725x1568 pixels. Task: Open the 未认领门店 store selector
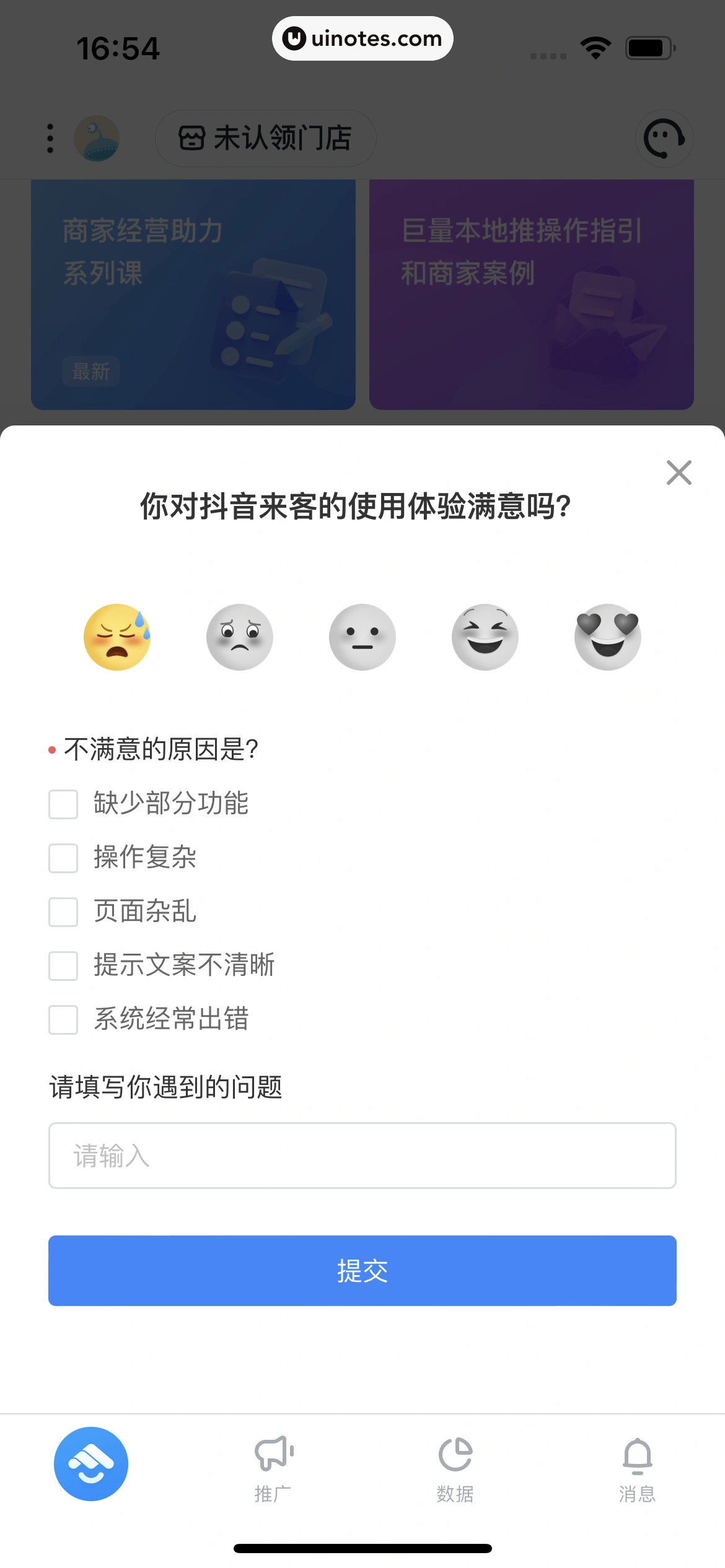266,138
